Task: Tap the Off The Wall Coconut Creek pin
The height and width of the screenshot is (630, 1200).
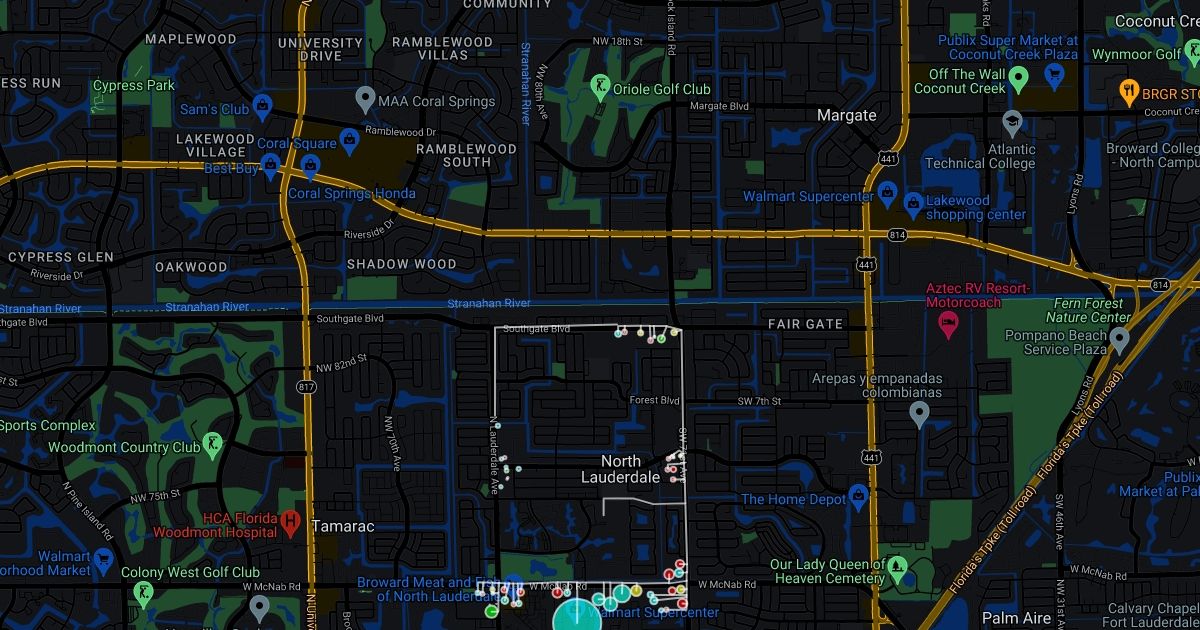Action: (x=1019, y=78)
